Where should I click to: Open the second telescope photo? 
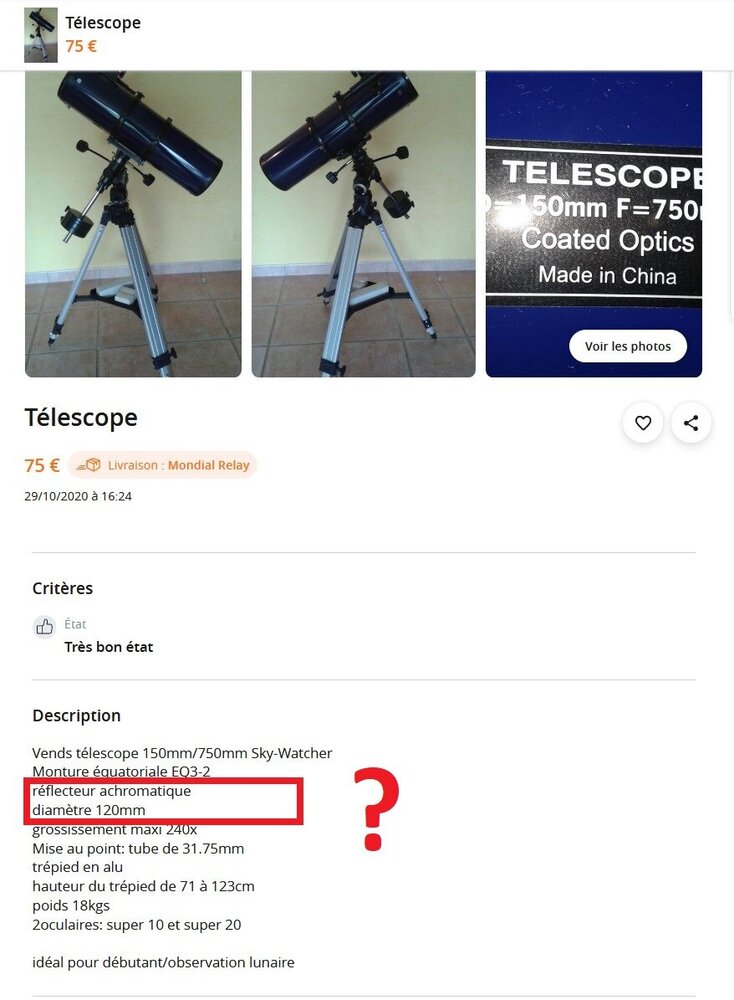pyautogui.click(x=363, y=224)
